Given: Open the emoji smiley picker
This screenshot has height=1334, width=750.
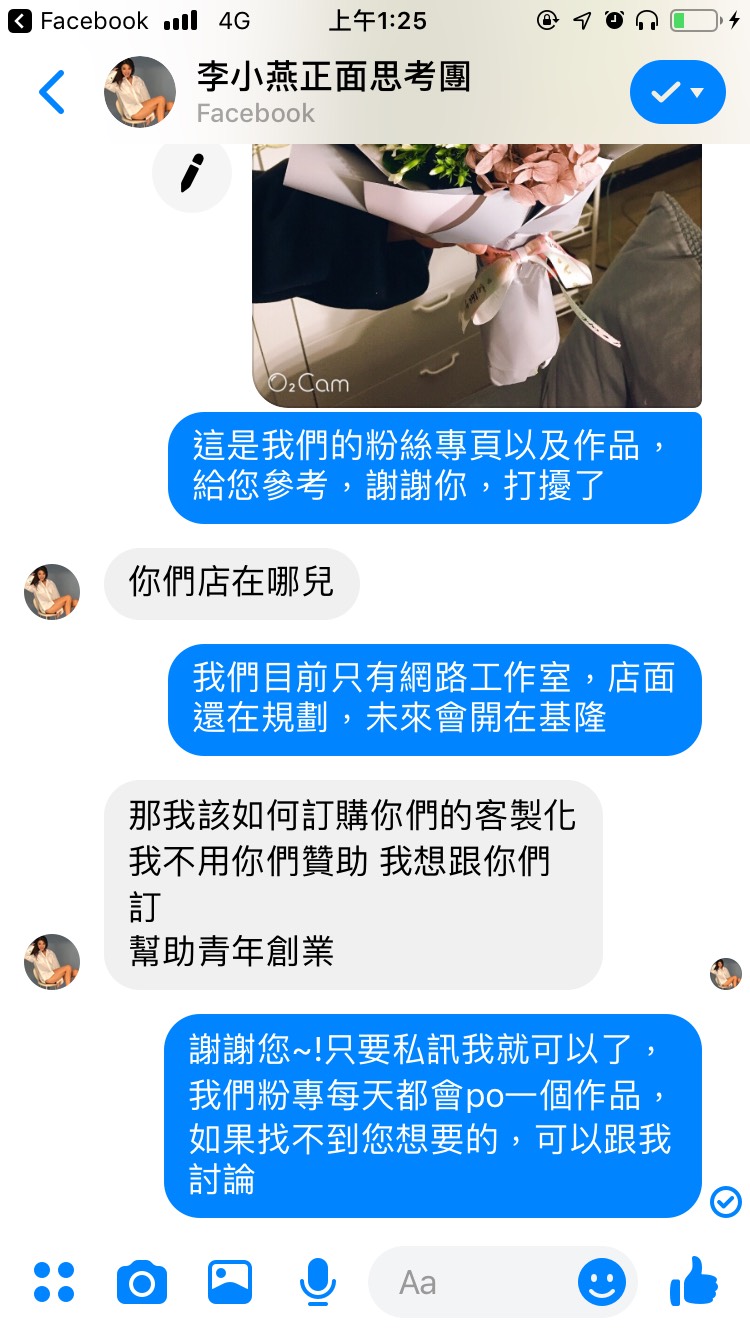Looking at the screenshot, I should pyautogui.click(x=601, y=1282).
